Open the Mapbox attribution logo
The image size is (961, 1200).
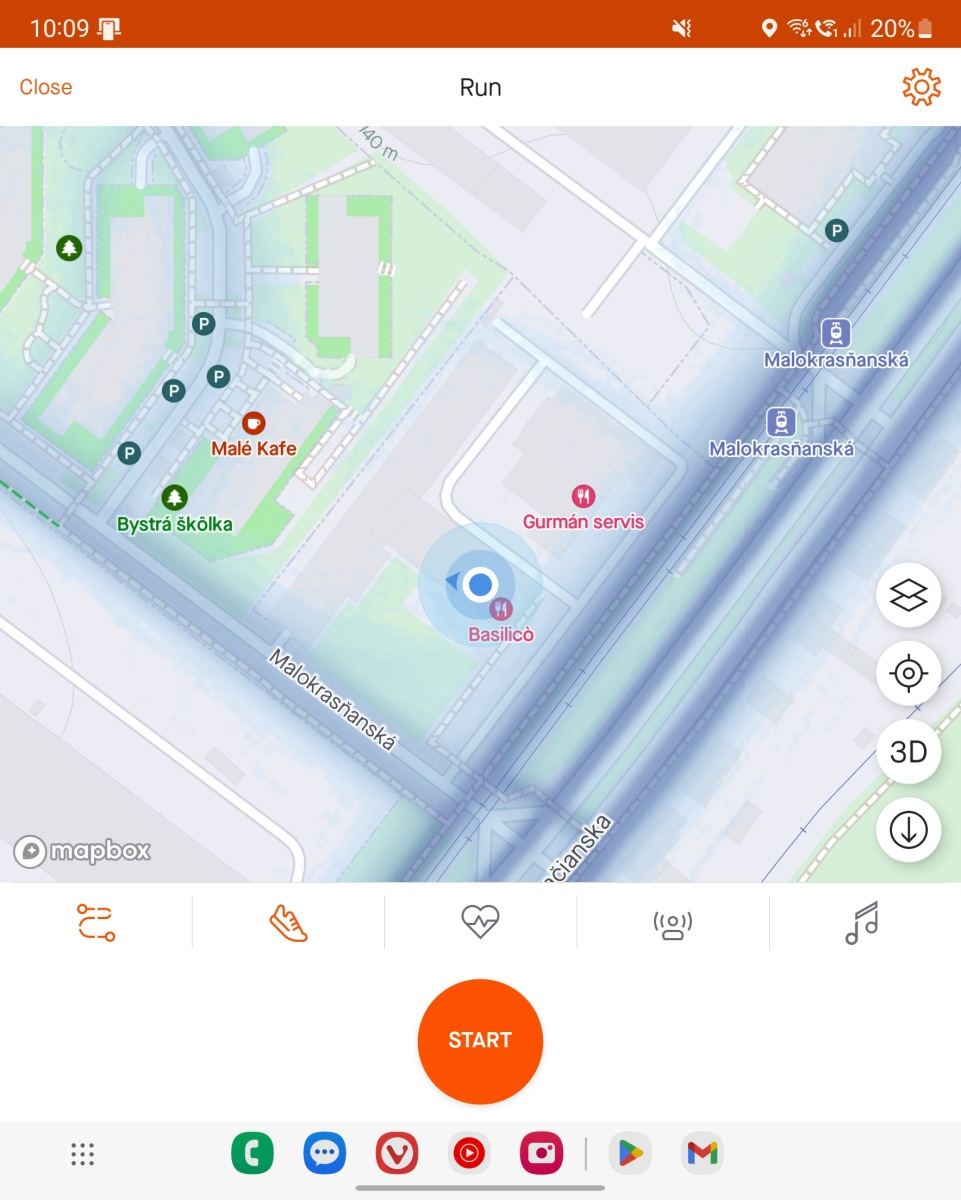(x=82, y=851)
